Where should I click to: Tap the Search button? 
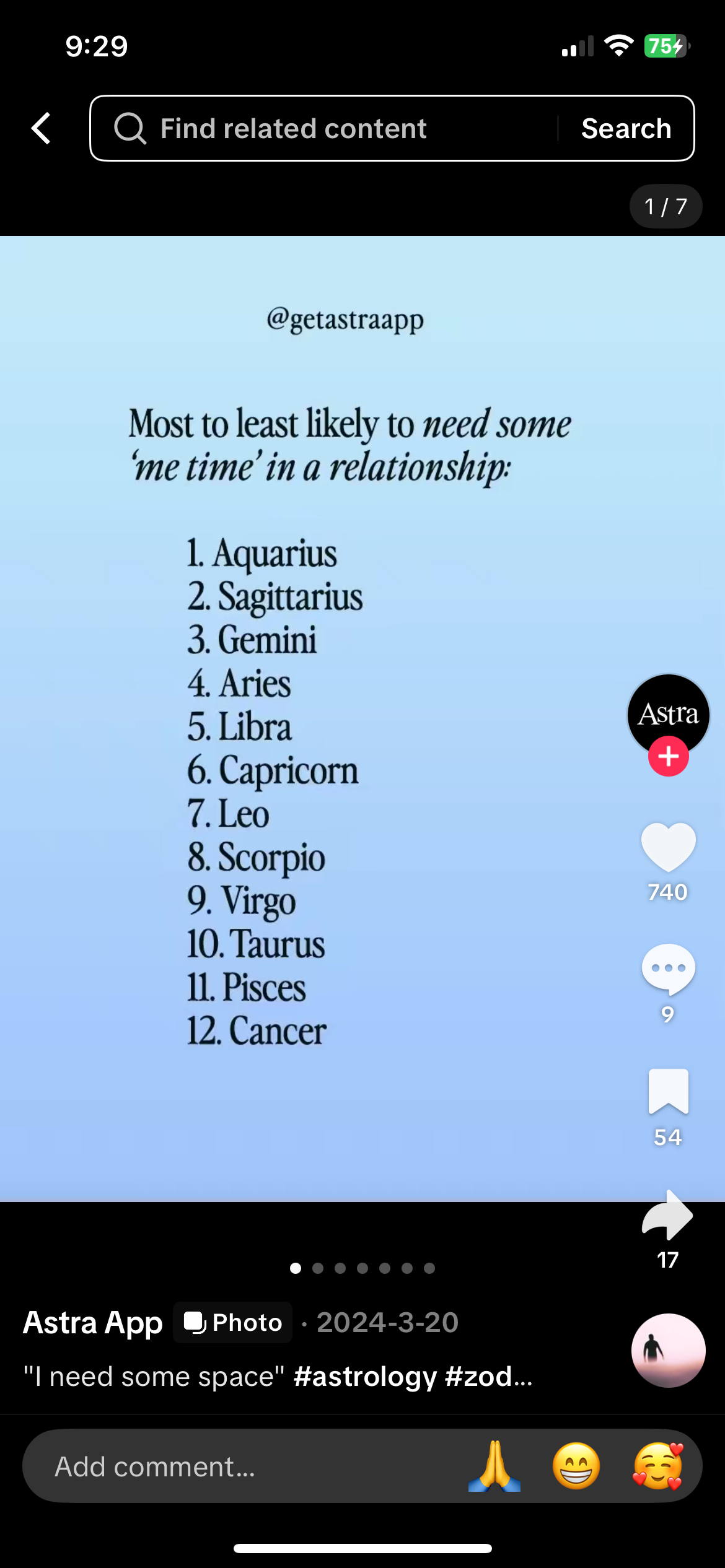coord(626,128)
